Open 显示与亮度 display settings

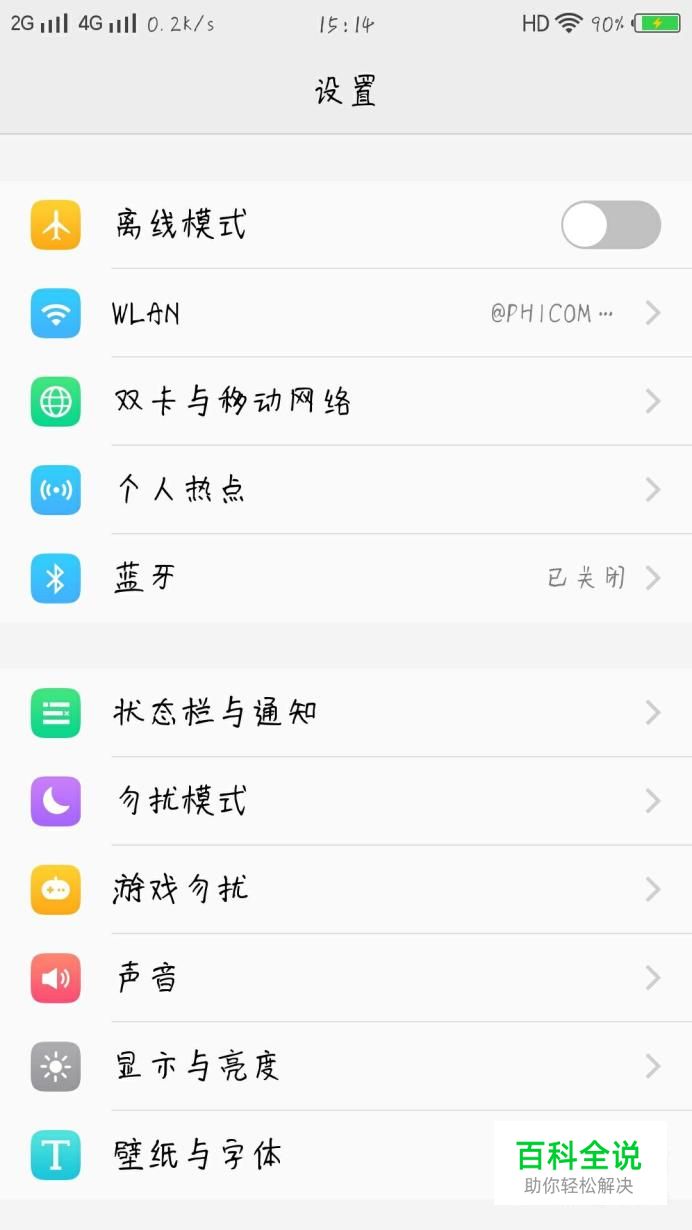click(x=346, y=1066)
